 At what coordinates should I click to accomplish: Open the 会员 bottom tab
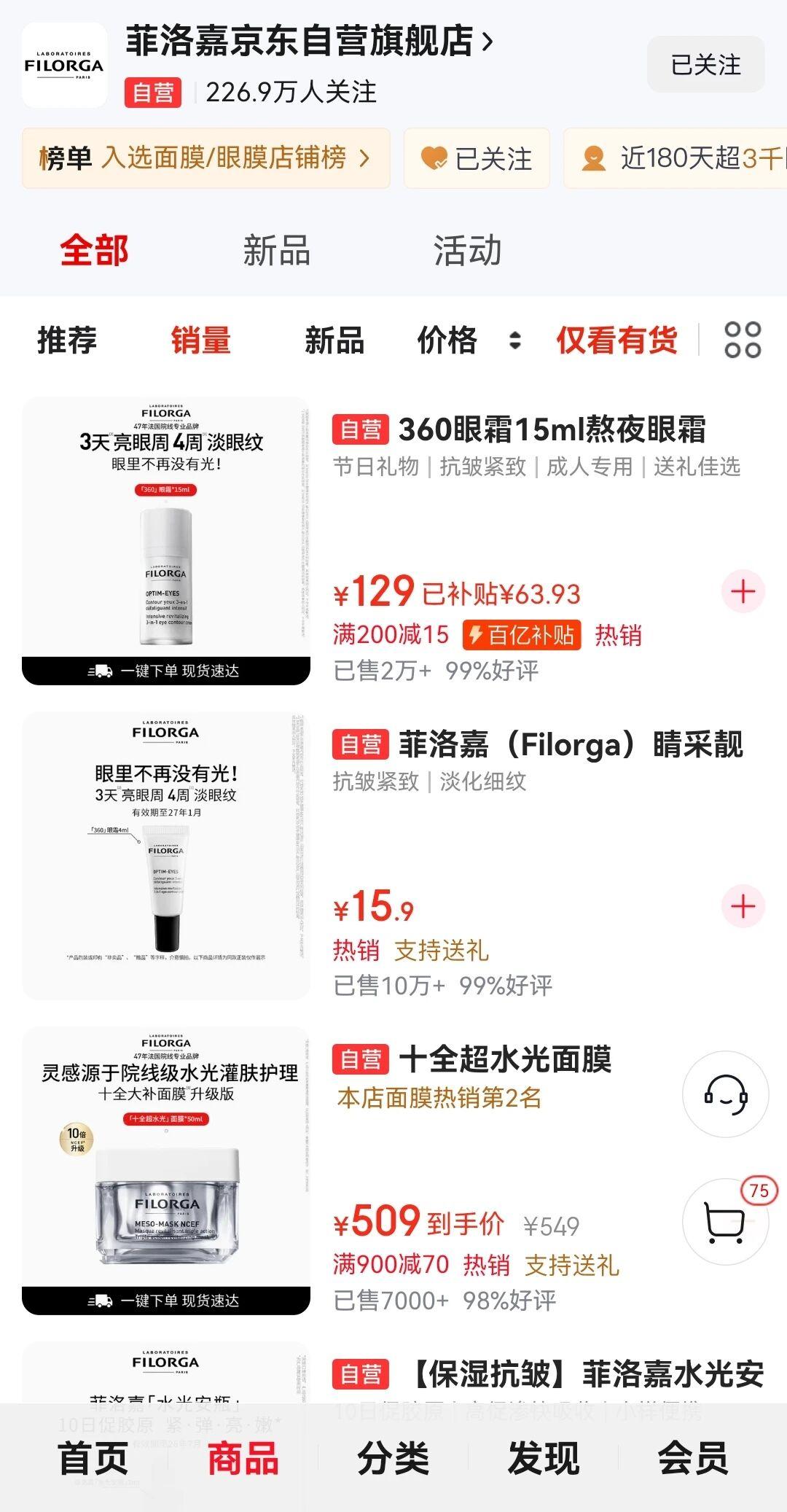point(693,1458)
